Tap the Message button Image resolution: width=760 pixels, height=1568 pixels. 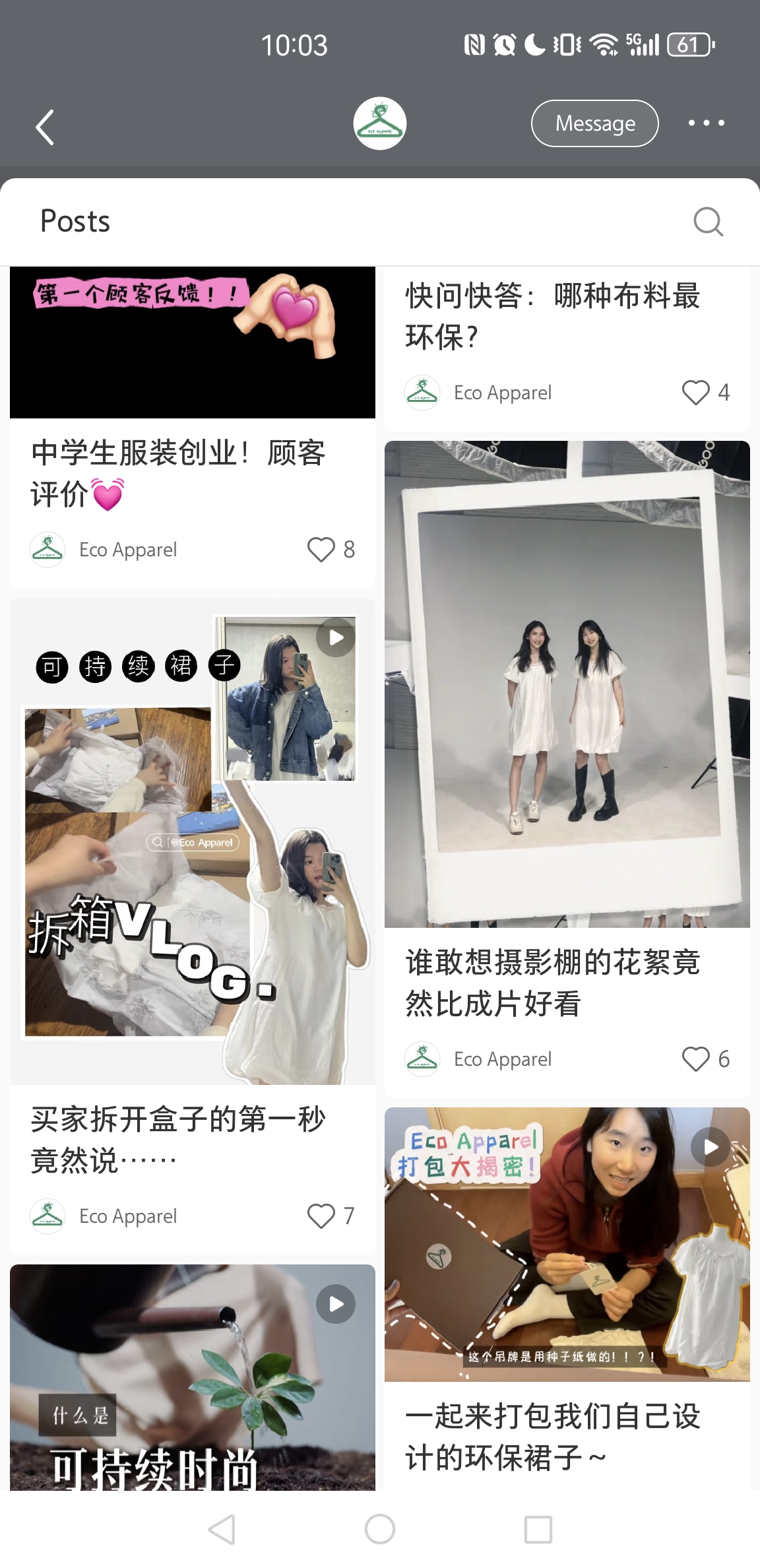[x=594, y=123]
